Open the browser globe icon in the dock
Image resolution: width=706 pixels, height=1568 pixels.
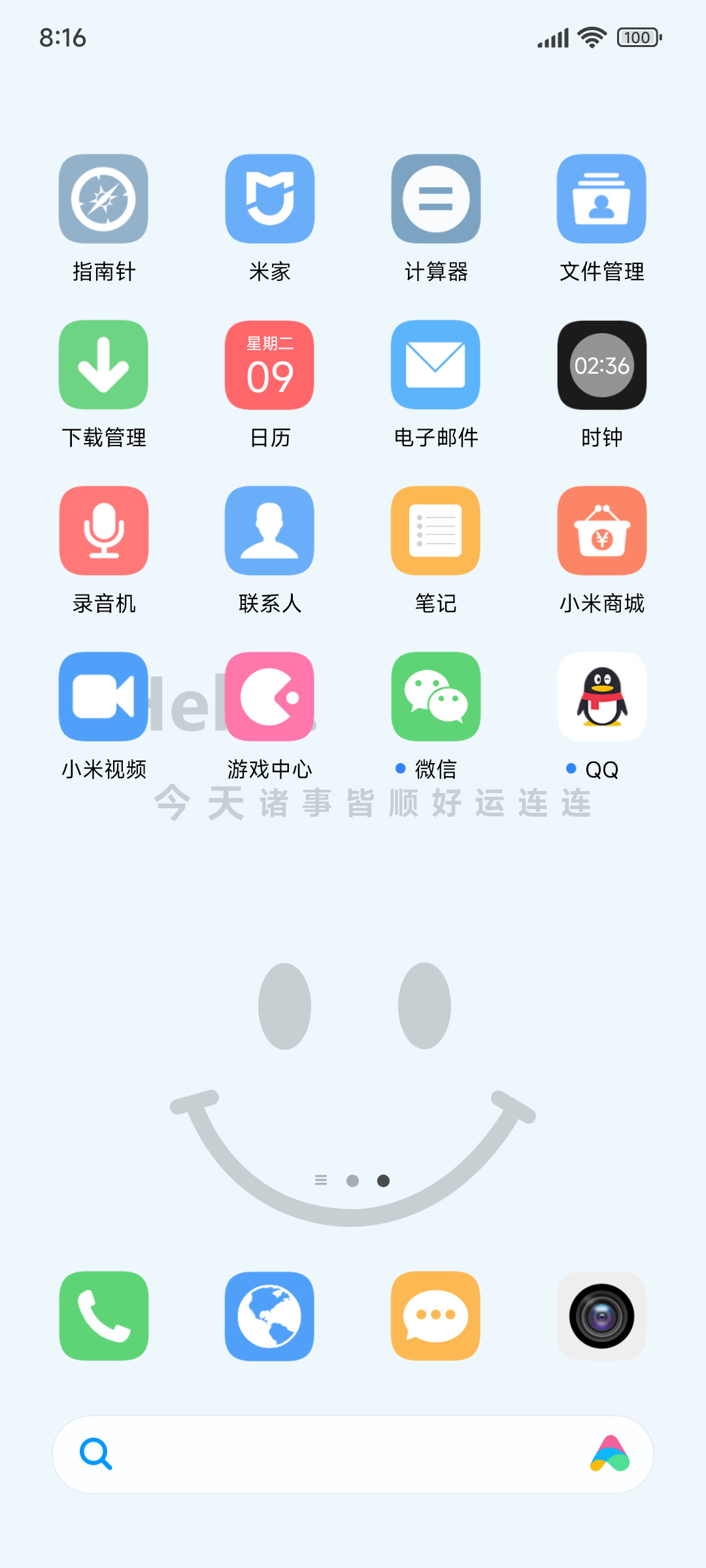(269, 1316)
